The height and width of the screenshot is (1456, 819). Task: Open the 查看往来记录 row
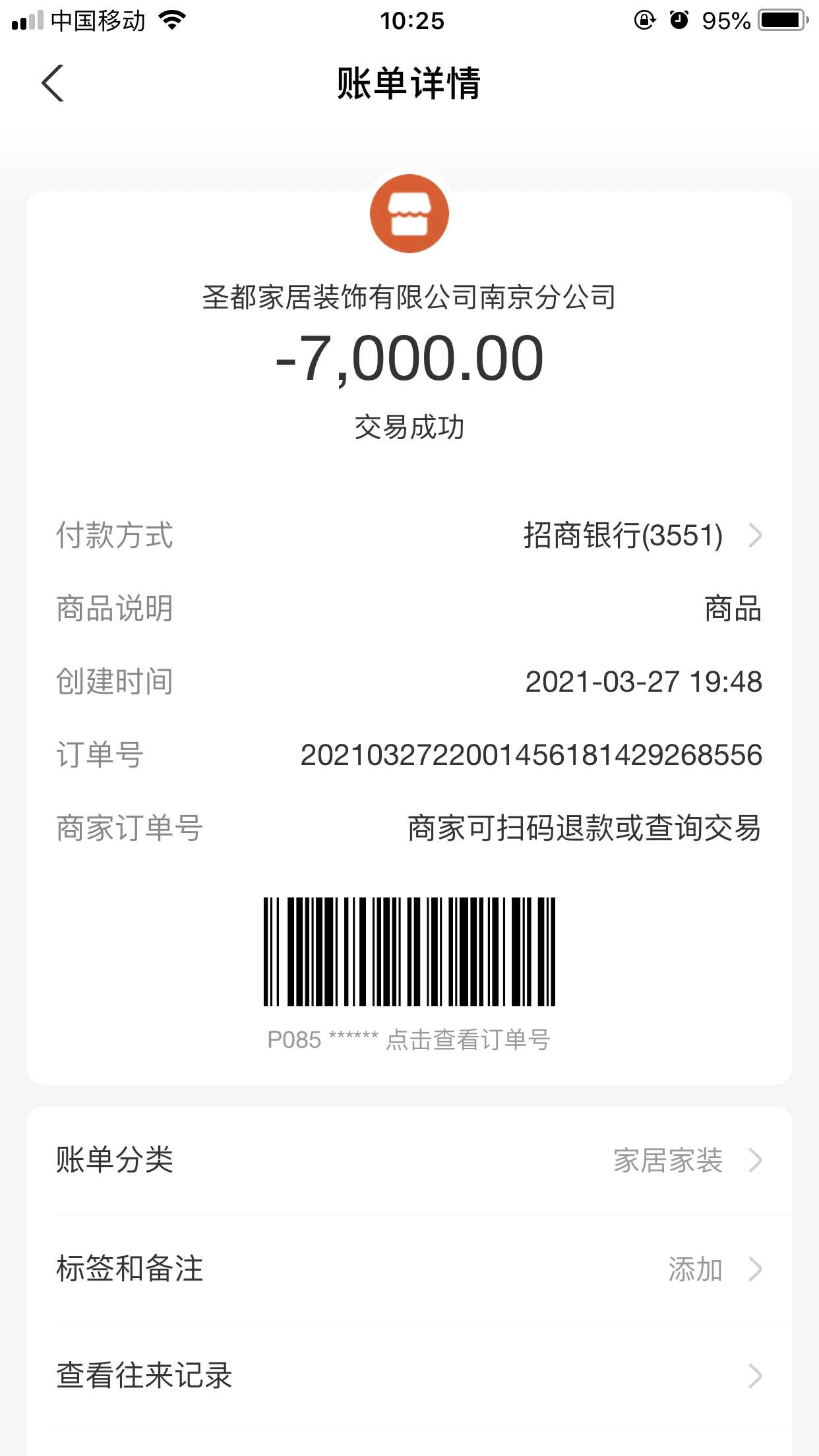pos(409,1376)
